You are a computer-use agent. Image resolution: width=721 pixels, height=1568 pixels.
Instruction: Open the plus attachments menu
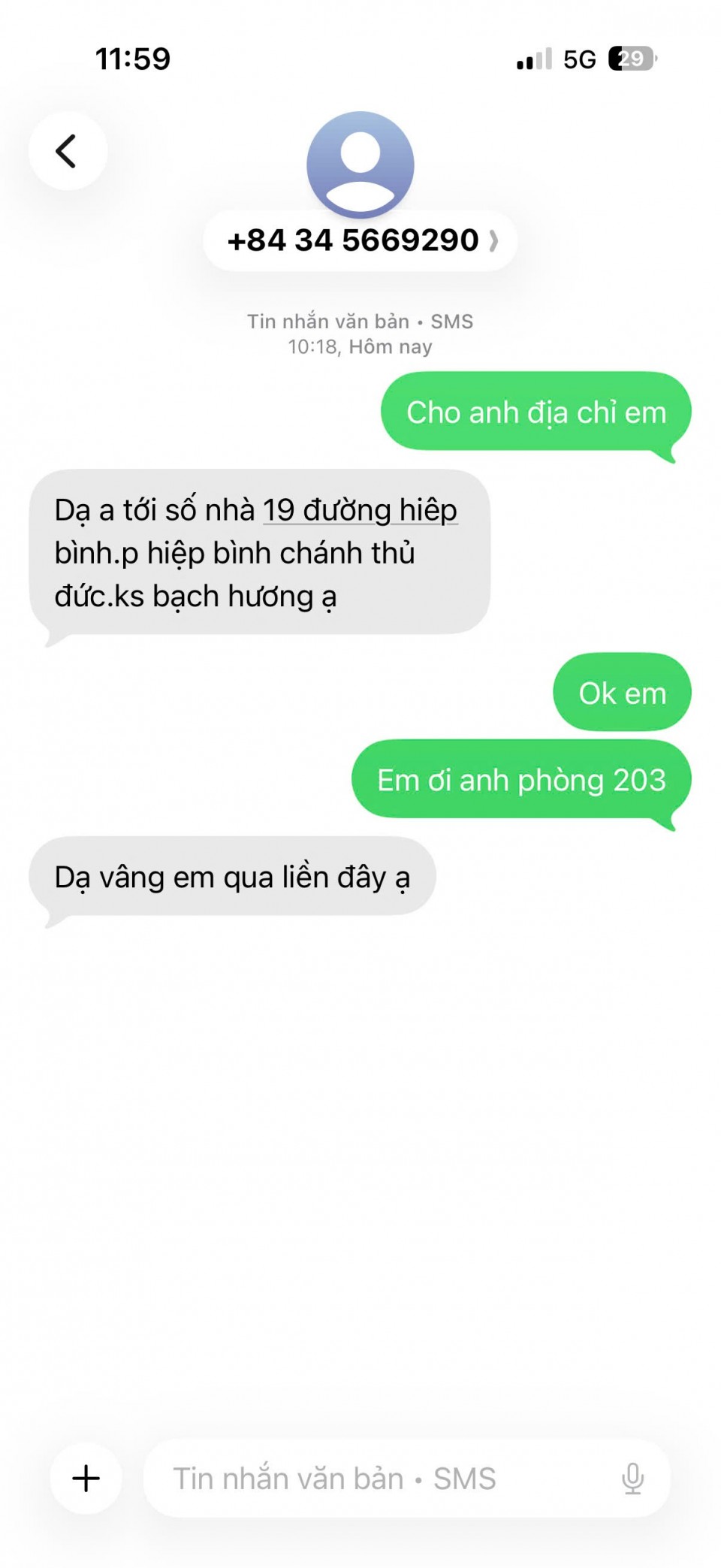pyautogui.click(x=86, y=1478)
